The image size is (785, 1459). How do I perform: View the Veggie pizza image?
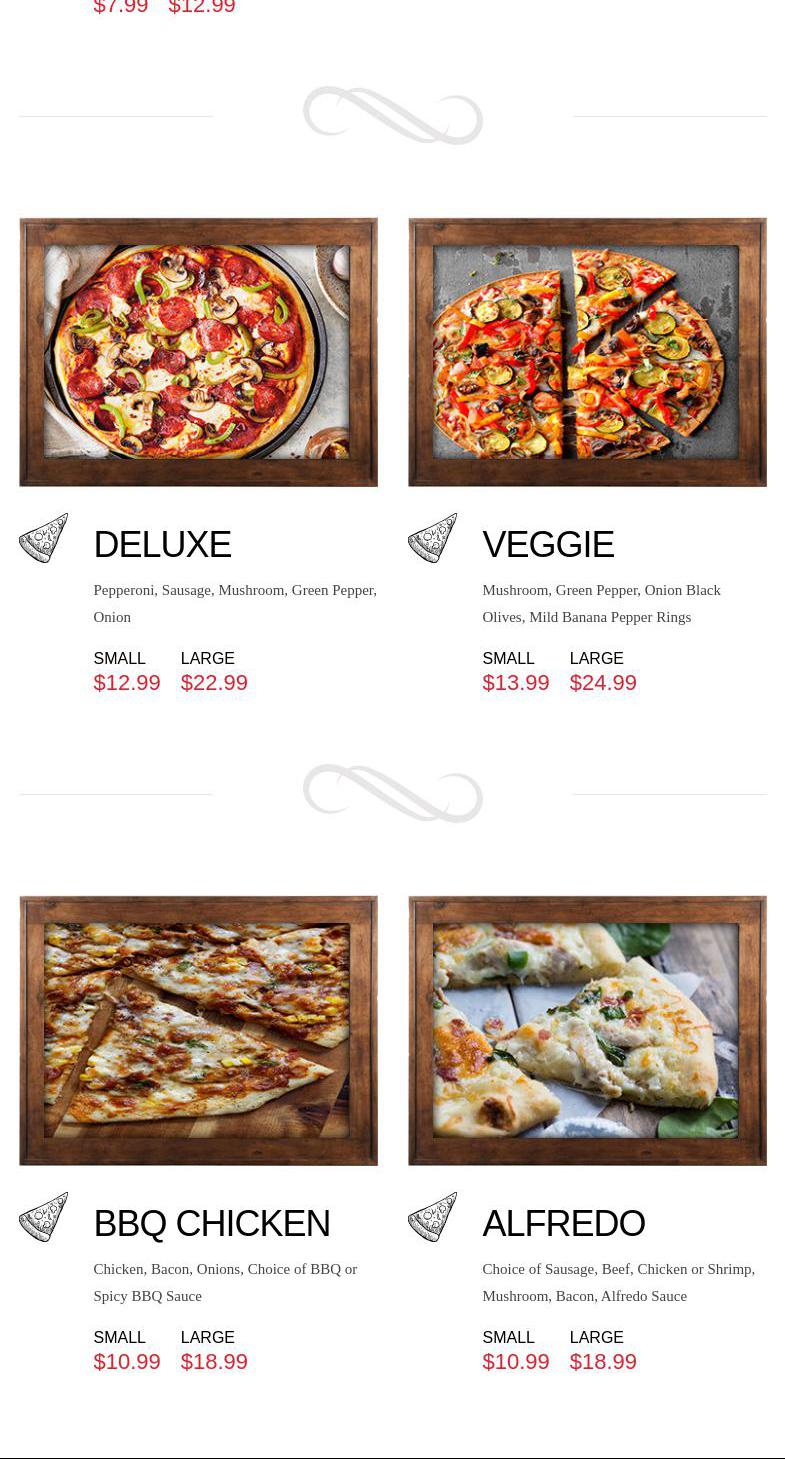[x=587, y=352]
